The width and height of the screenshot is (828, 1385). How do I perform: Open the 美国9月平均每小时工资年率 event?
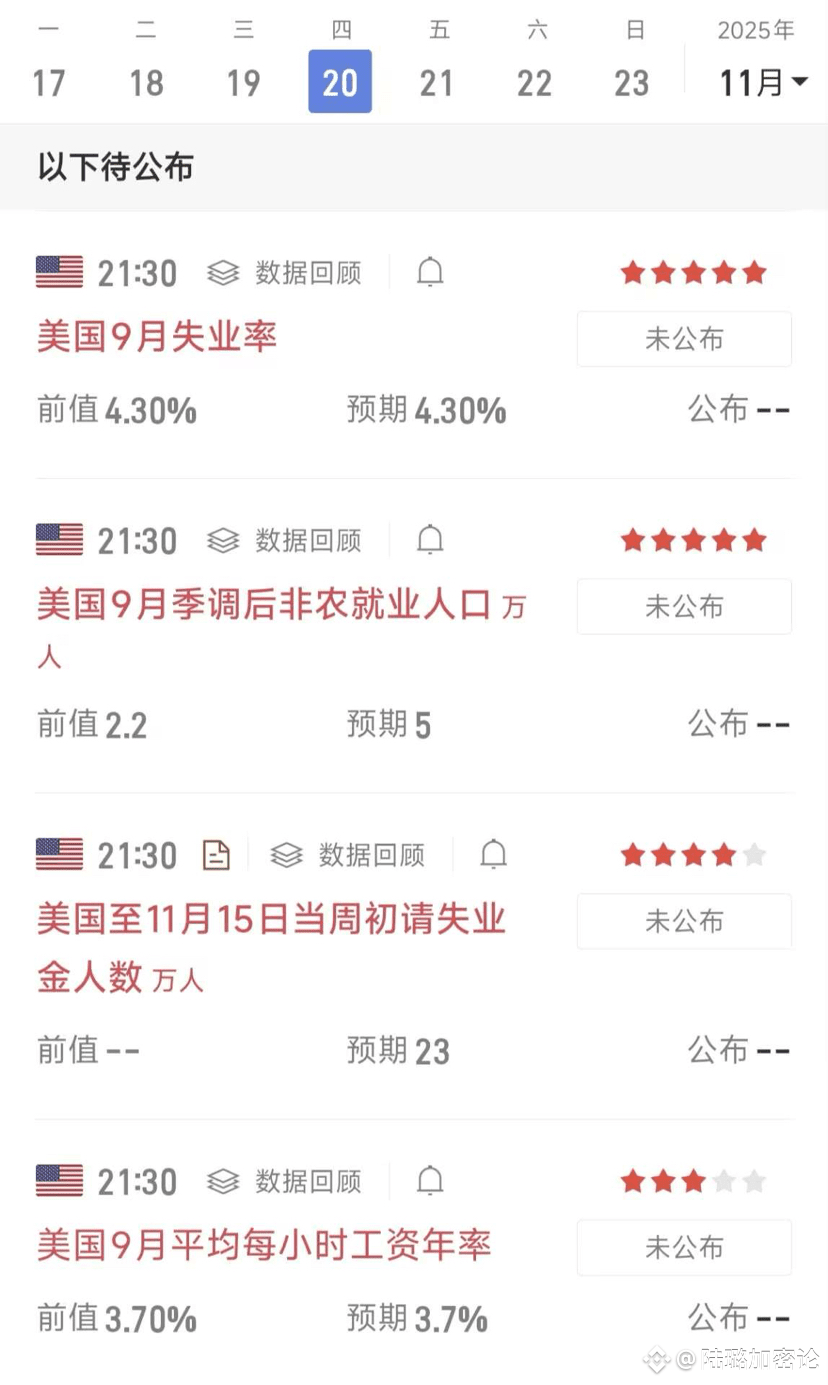coord(264,1246)
